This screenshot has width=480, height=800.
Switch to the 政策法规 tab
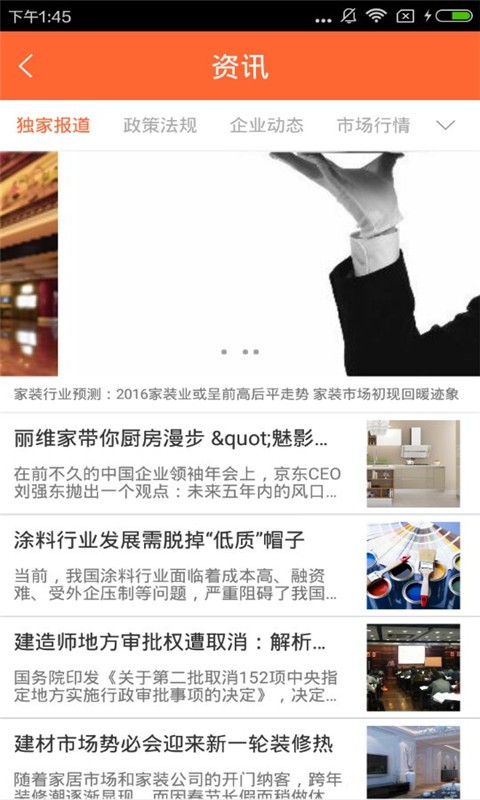pyautogui.click(x=160, y=125)
